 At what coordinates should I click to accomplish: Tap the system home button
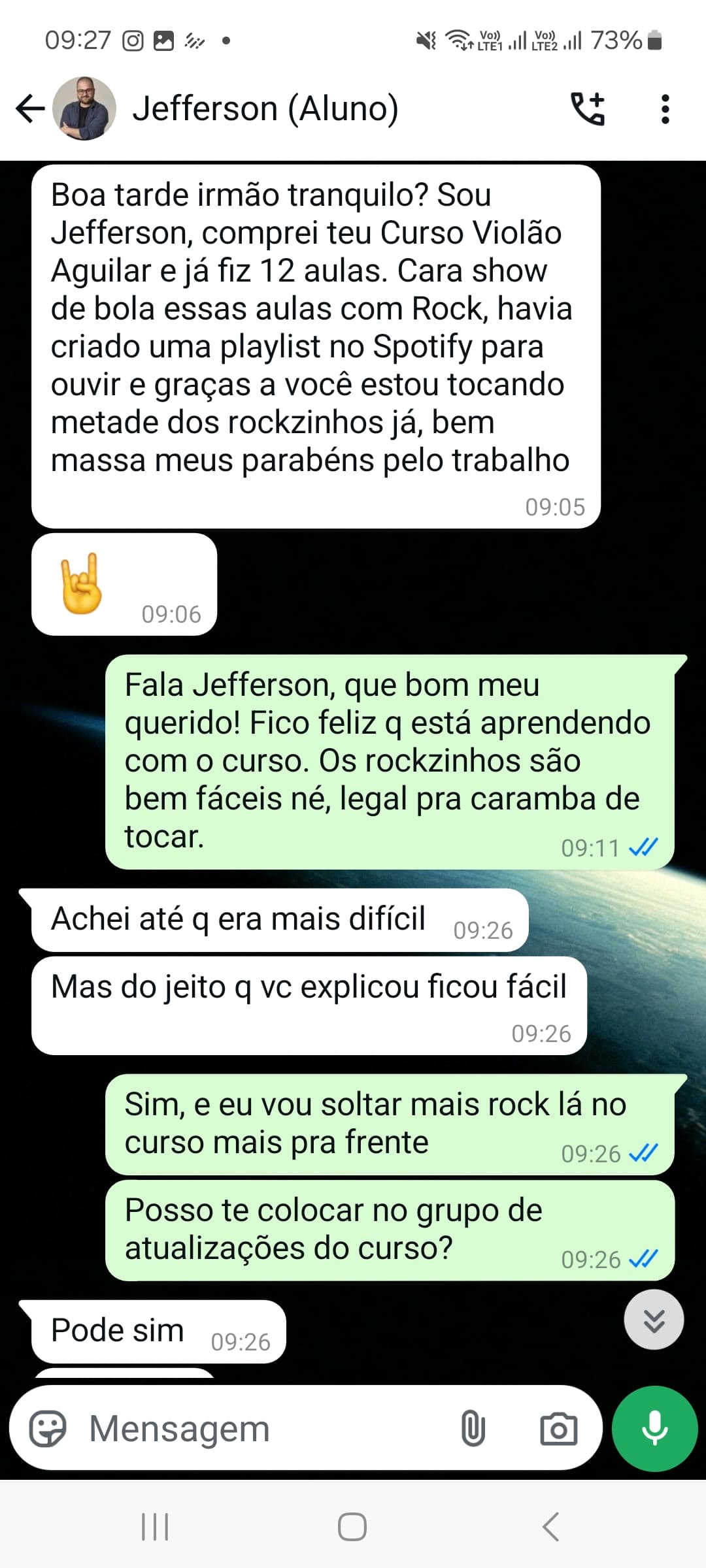click(352, 1527)
